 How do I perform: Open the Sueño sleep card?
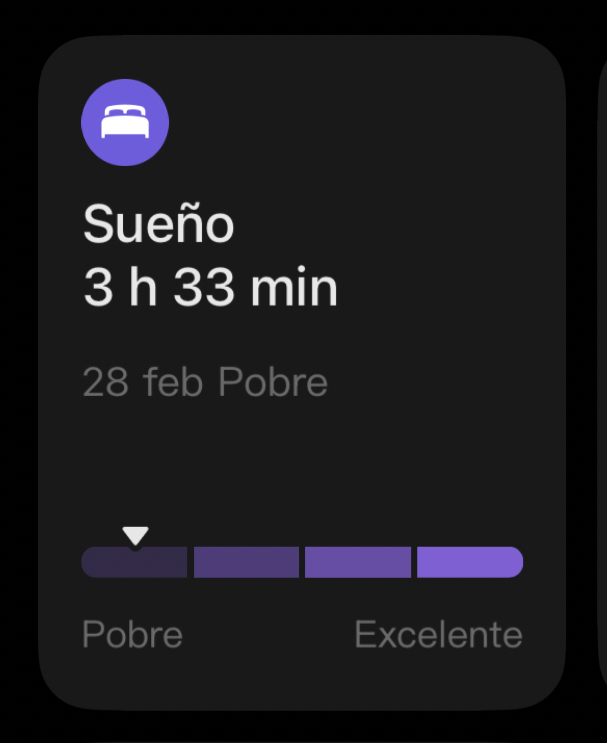click(x=300, y=370)
